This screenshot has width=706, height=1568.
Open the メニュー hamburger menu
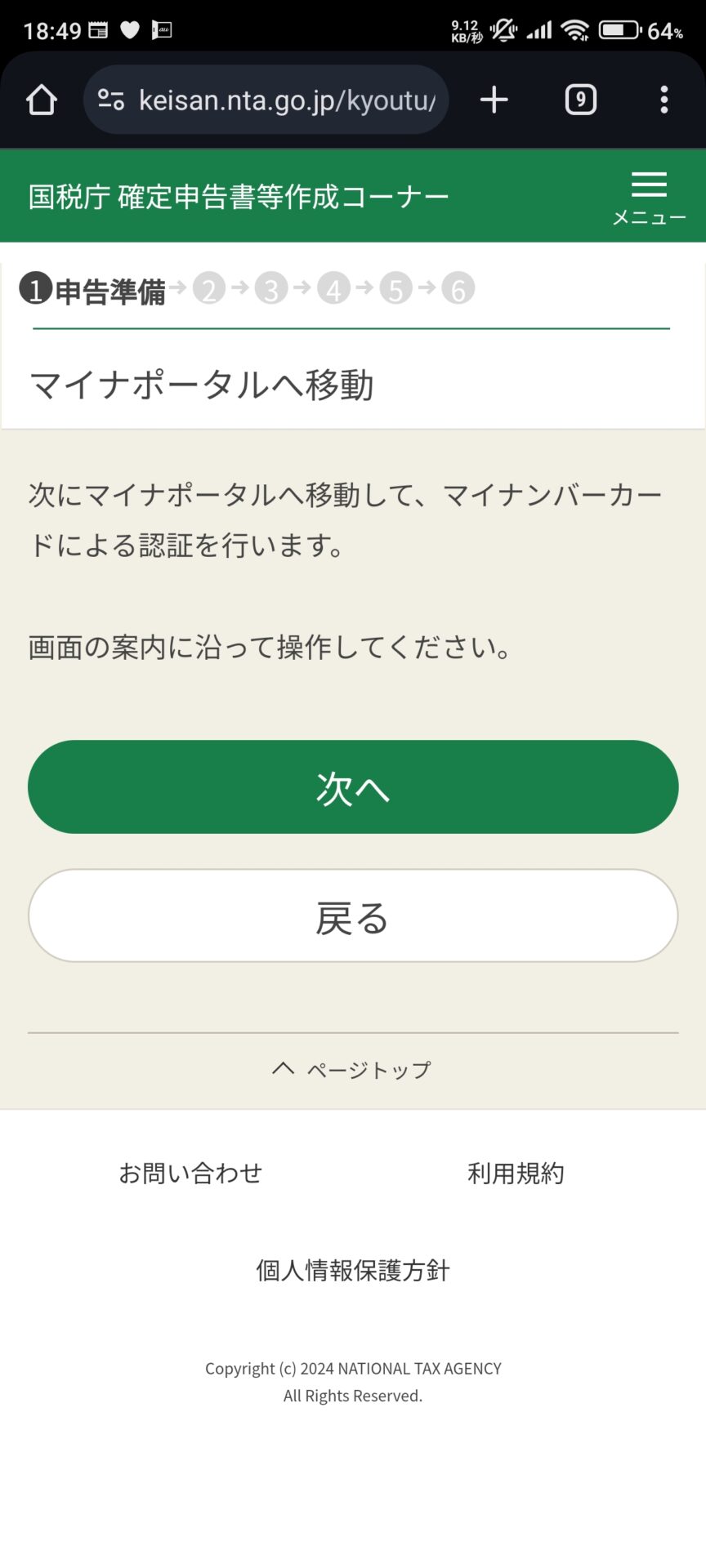point(649,197)
